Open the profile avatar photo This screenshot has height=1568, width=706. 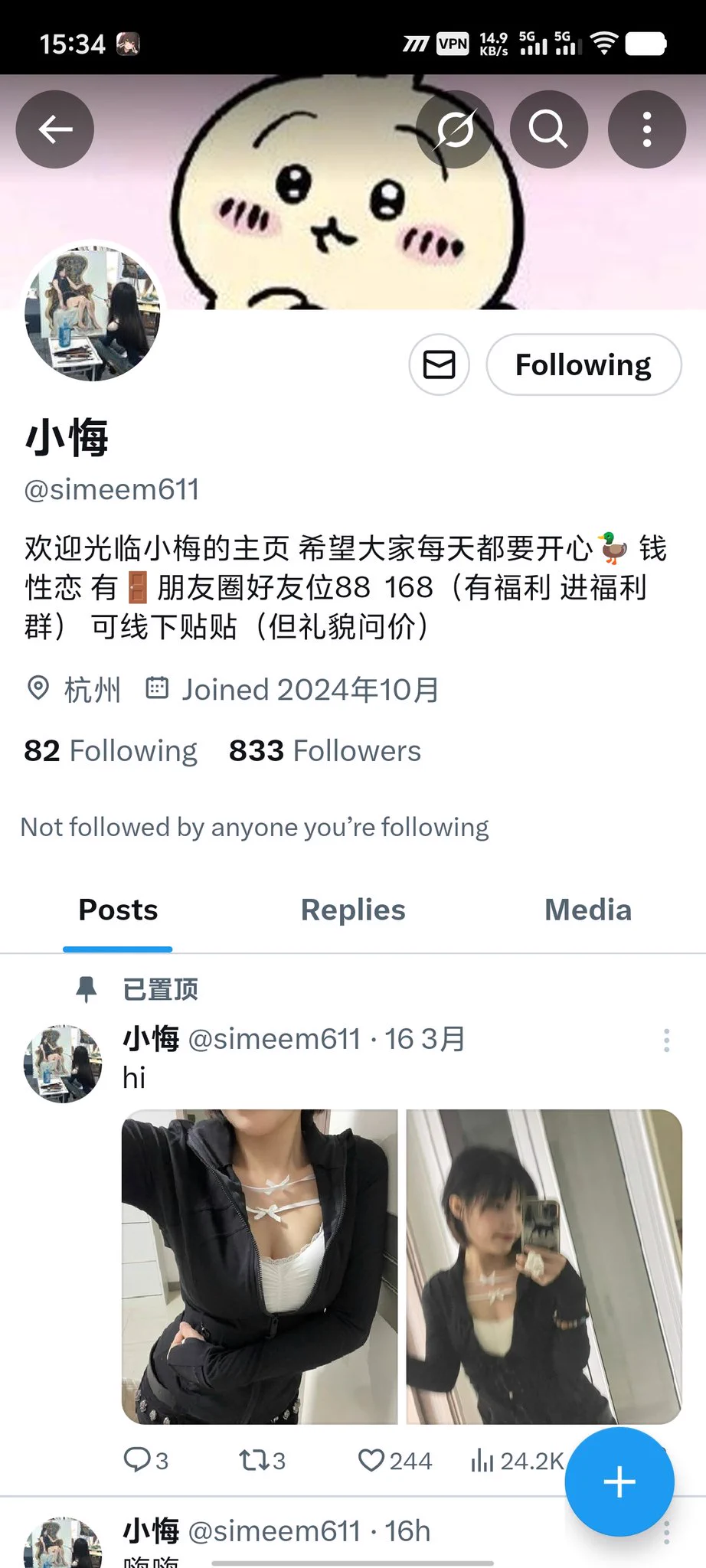coord(93,313)
